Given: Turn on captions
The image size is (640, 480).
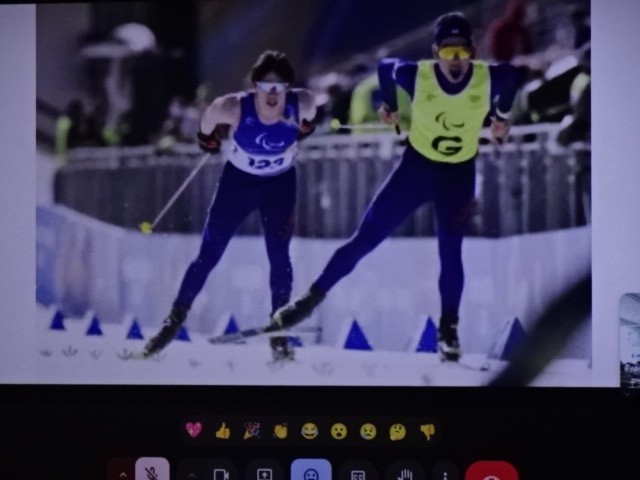Looking at the screenshot, I should click(357, 473).
